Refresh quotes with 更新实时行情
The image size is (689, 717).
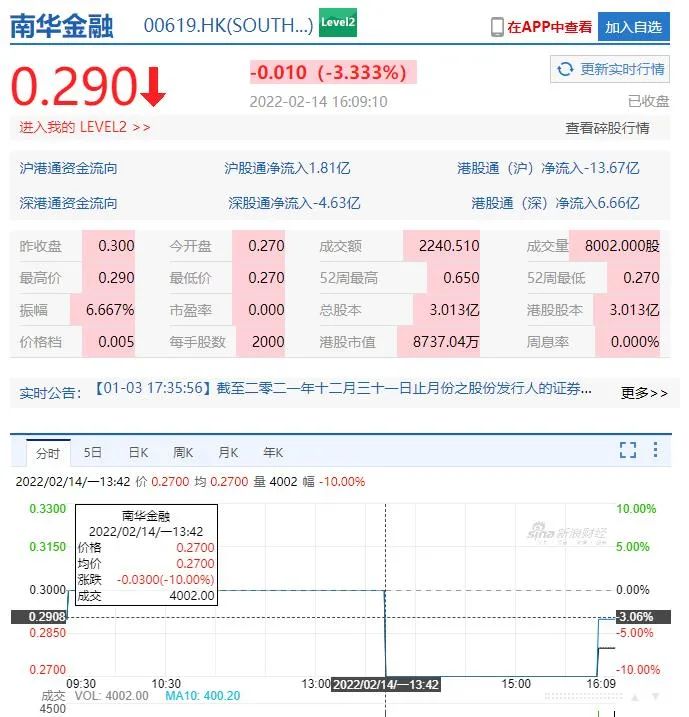610,69
